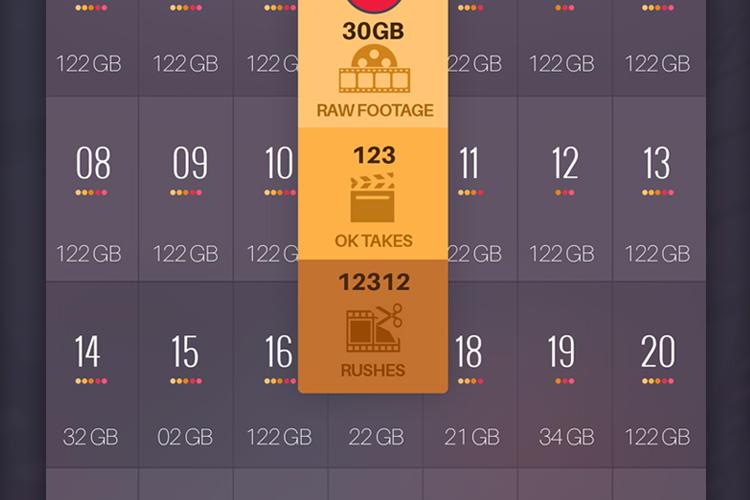Viewport: 750px width, 500px height.
Task: Tap day 12 in the grid
Action: coord(565,190)
